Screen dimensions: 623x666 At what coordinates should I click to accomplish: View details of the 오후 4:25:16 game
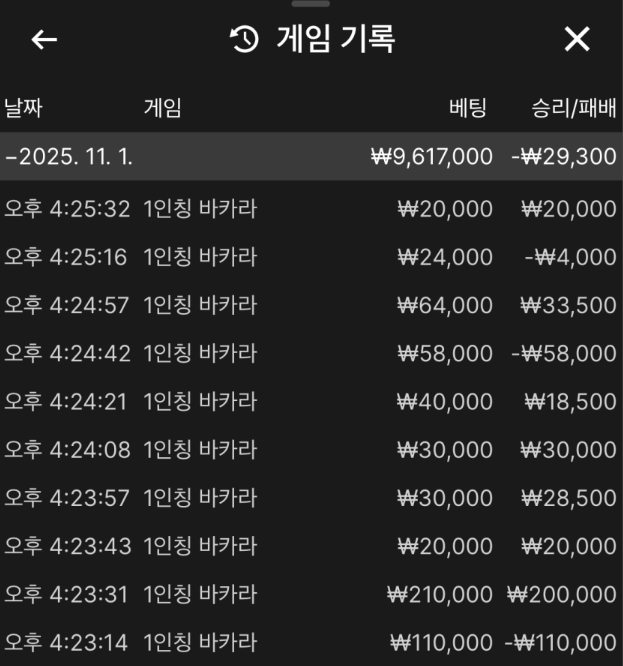[x=310, y=257]
